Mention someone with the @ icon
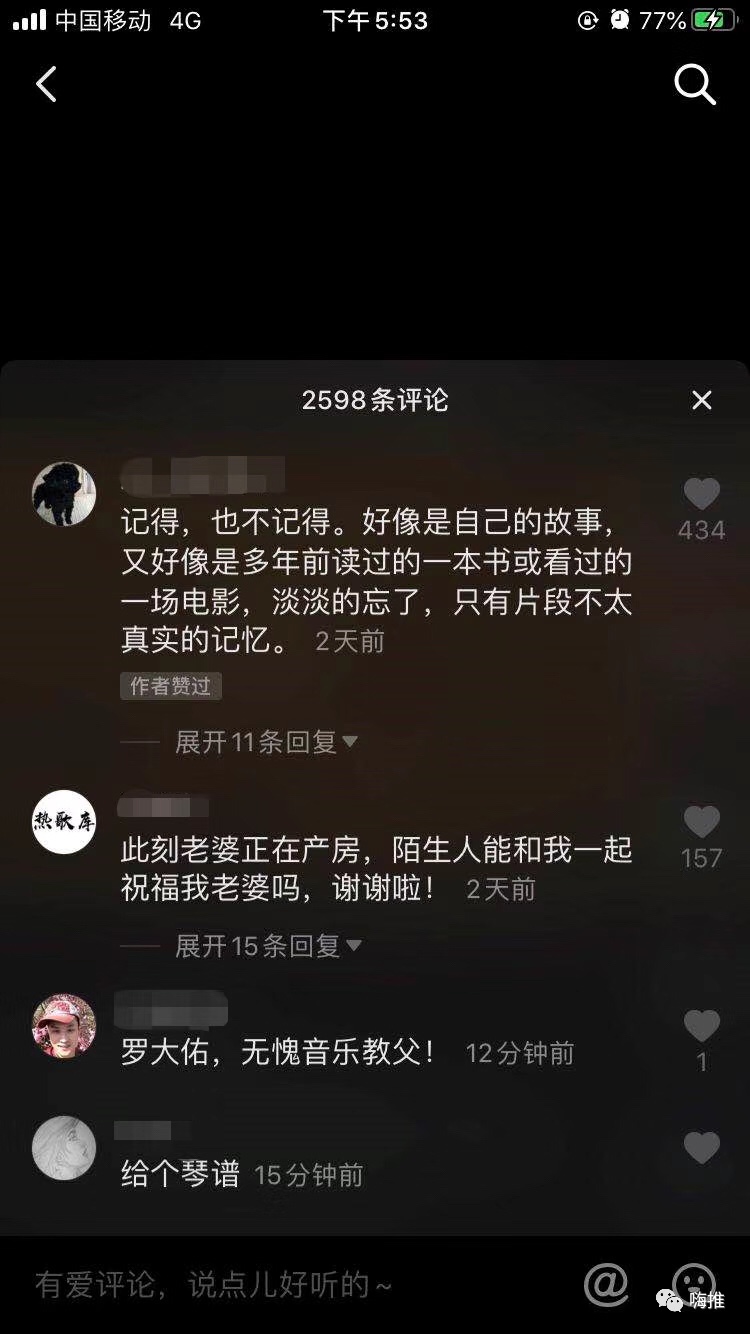This screenshot has width=750, height=1334. (606, 1284)
